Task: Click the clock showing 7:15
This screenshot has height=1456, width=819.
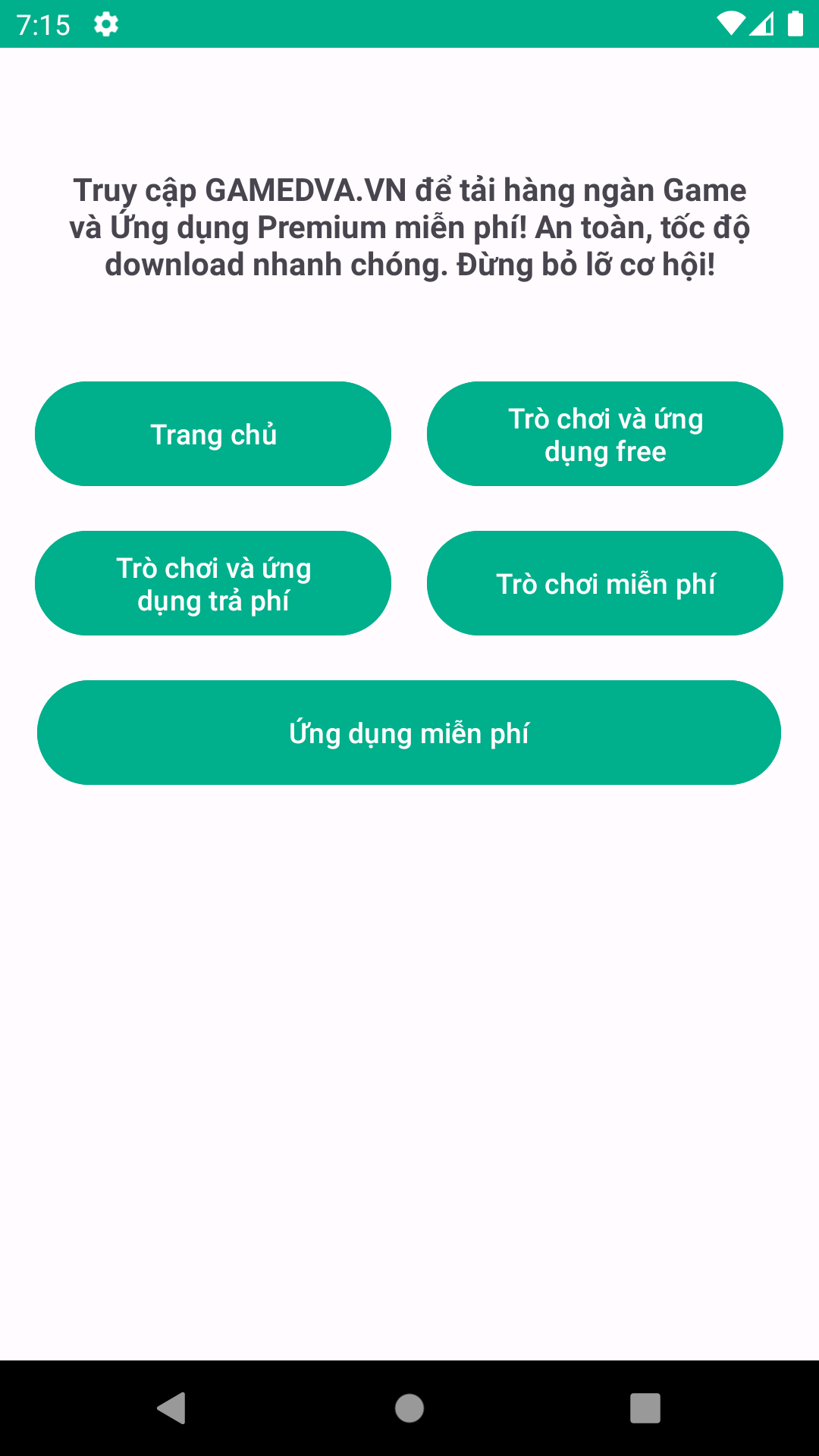Action: [x=43, y=23]
